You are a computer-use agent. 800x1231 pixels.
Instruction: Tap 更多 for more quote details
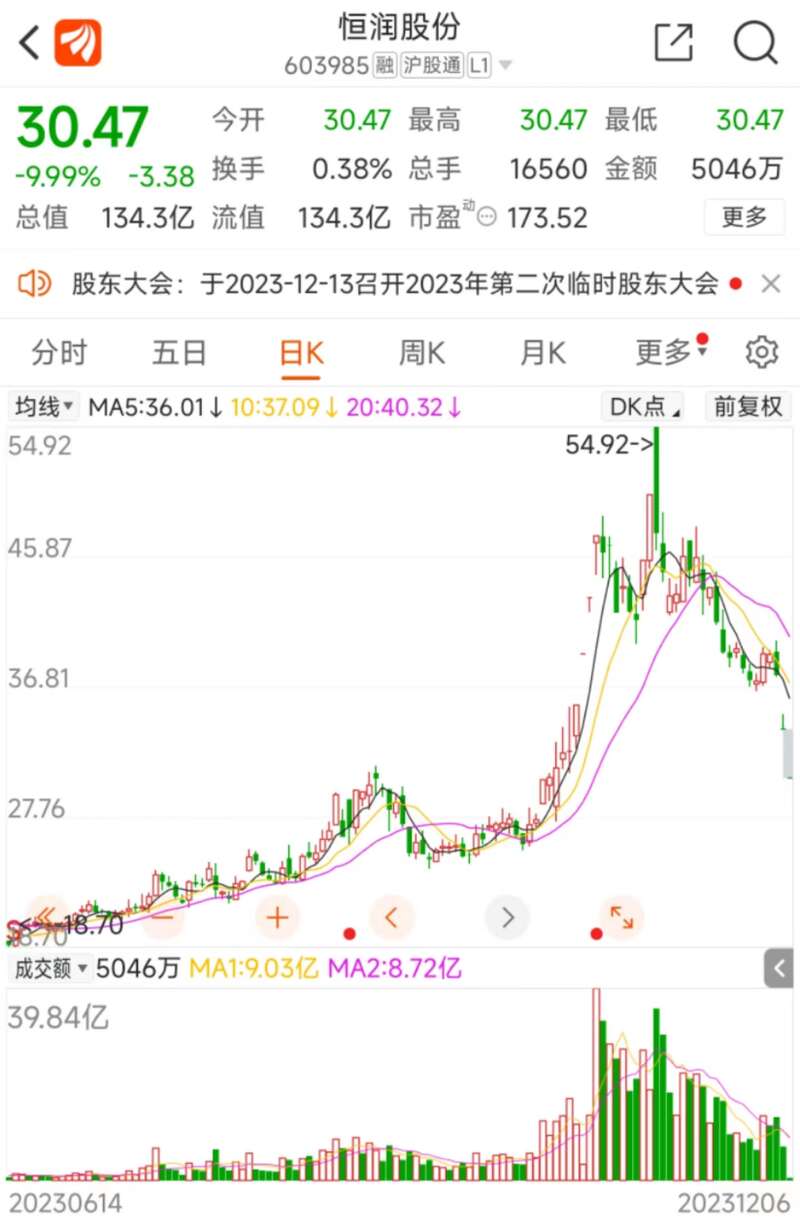point(743,216)
